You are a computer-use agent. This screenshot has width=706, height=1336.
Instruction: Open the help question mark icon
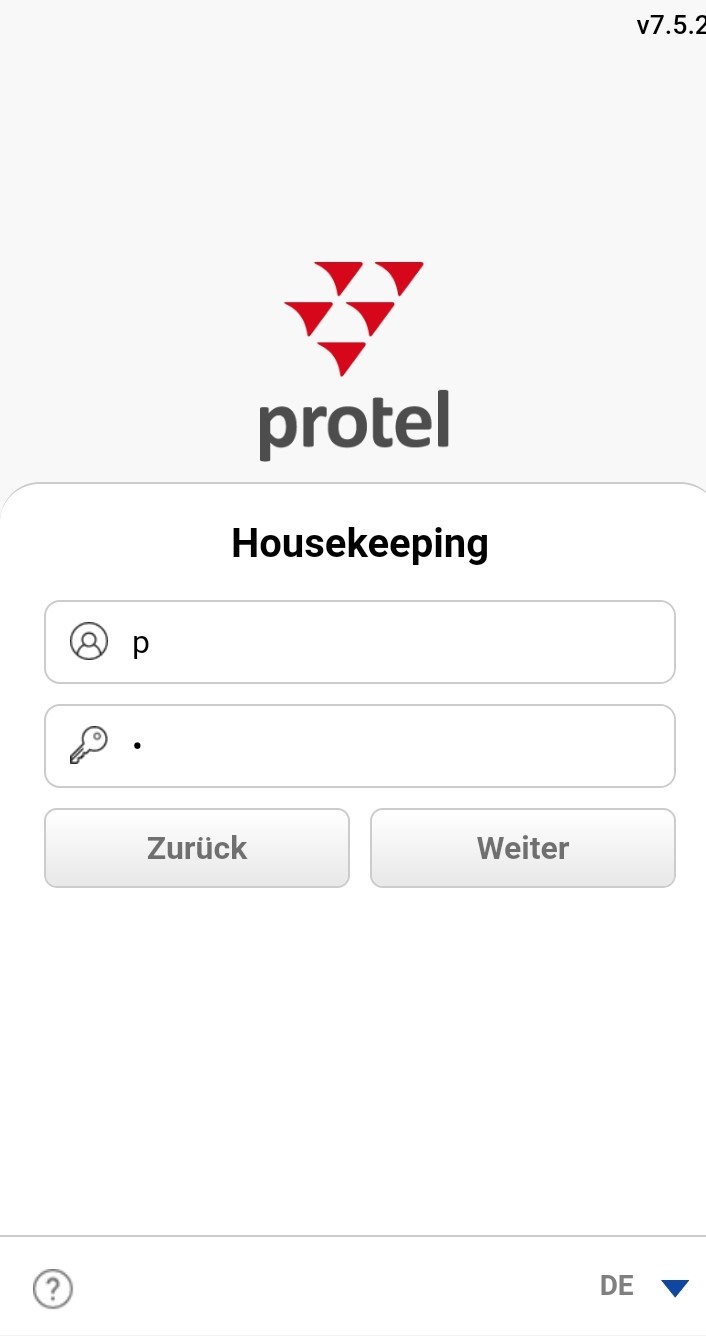[53, 1288]
